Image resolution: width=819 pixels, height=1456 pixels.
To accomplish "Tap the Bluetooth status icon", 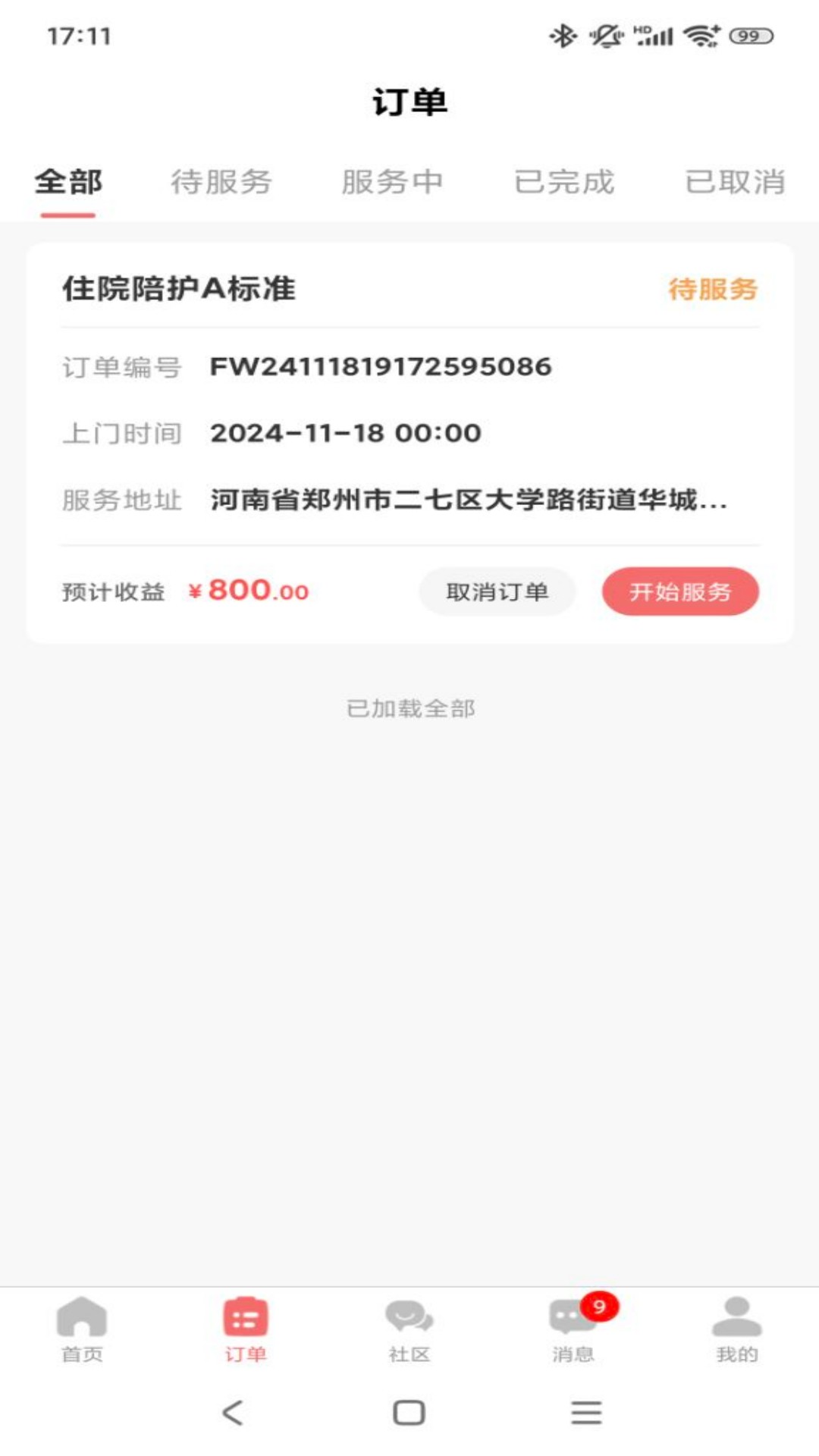I will click(x=562, y=33).
